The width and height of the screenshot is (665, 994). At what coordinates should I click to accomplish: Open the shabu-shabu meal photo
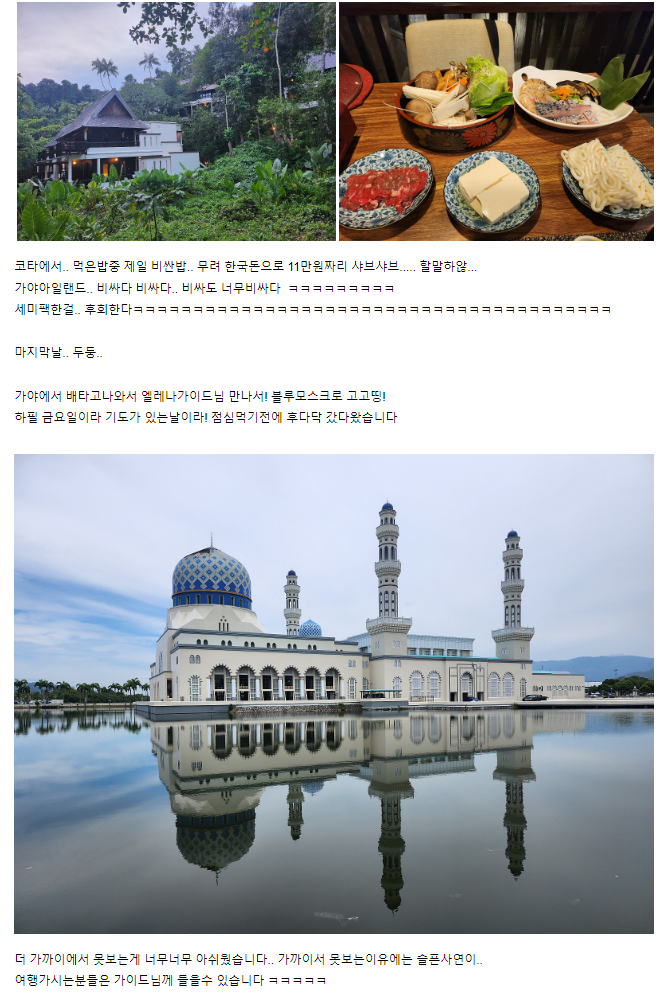click(496, 121)
